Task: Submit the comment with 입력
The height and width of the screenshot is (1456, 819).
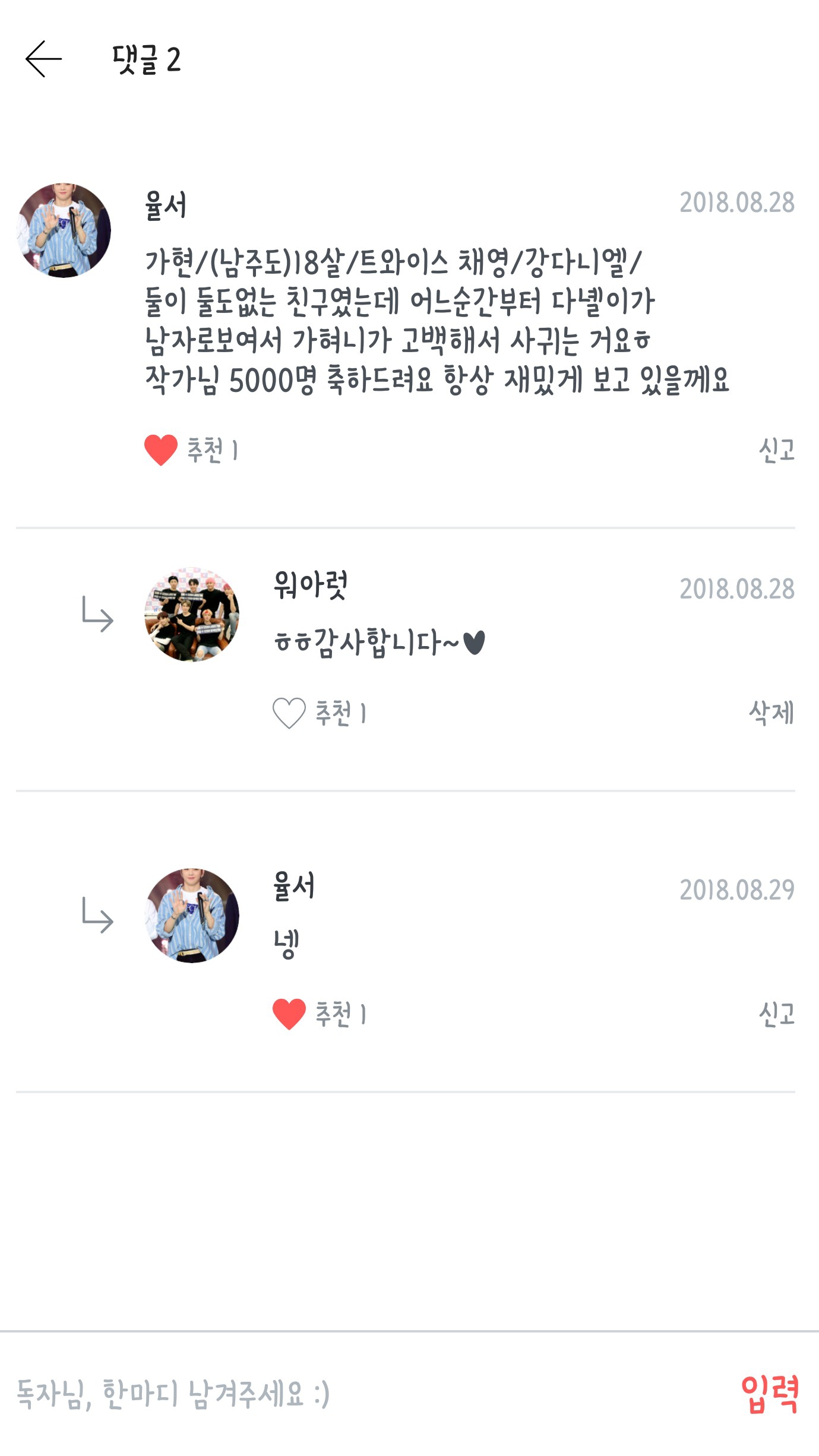Action: (x=770, y=1394)
